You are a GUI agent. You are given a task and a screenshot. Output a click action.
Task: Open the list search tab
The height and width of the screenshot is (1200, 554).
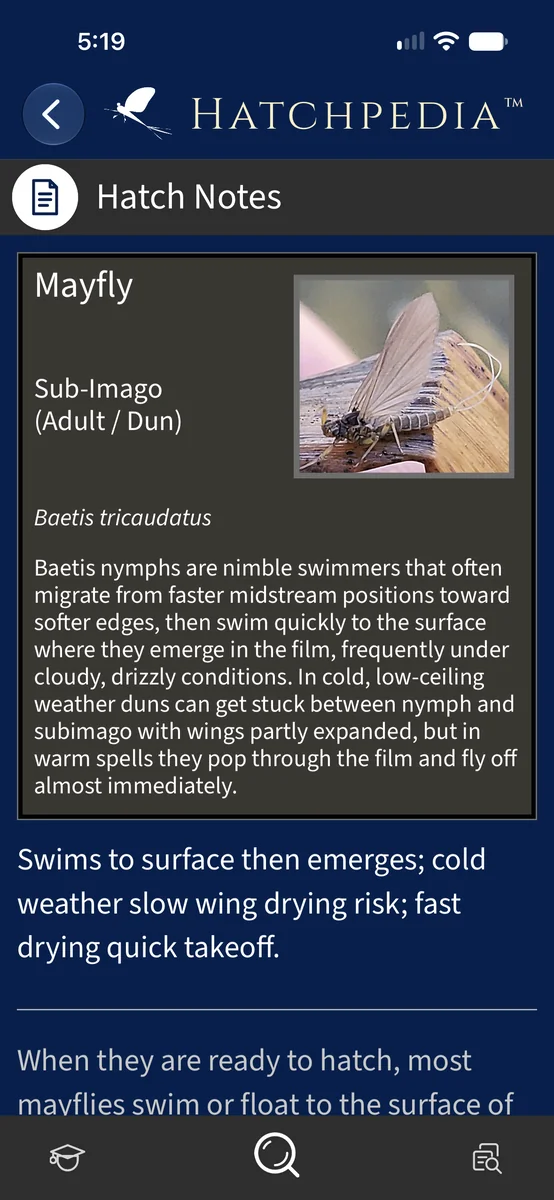point(486,1158)
